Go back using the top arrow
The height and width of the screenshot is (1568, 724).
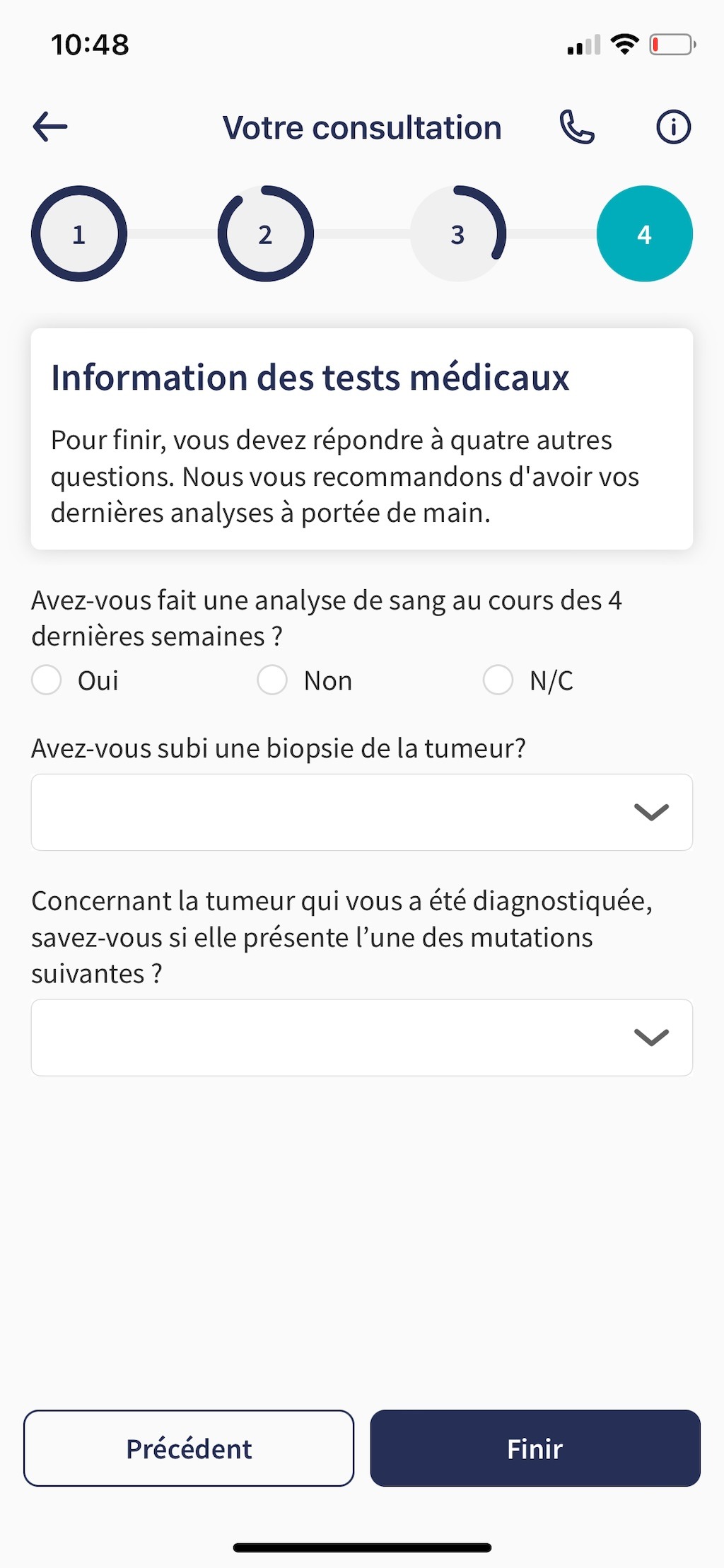(50, 127)
